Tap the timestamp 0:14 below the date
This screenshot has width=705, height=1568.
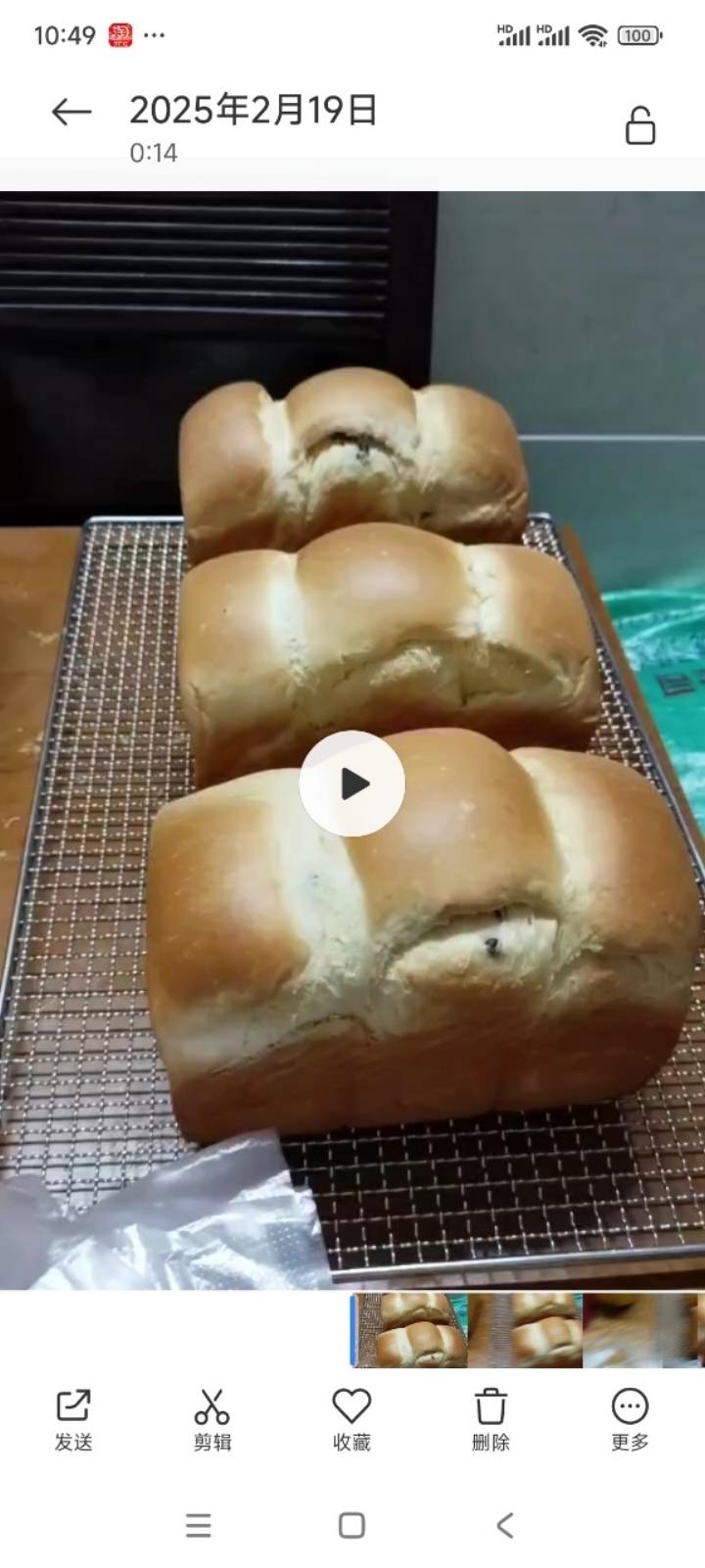(152, 153)
